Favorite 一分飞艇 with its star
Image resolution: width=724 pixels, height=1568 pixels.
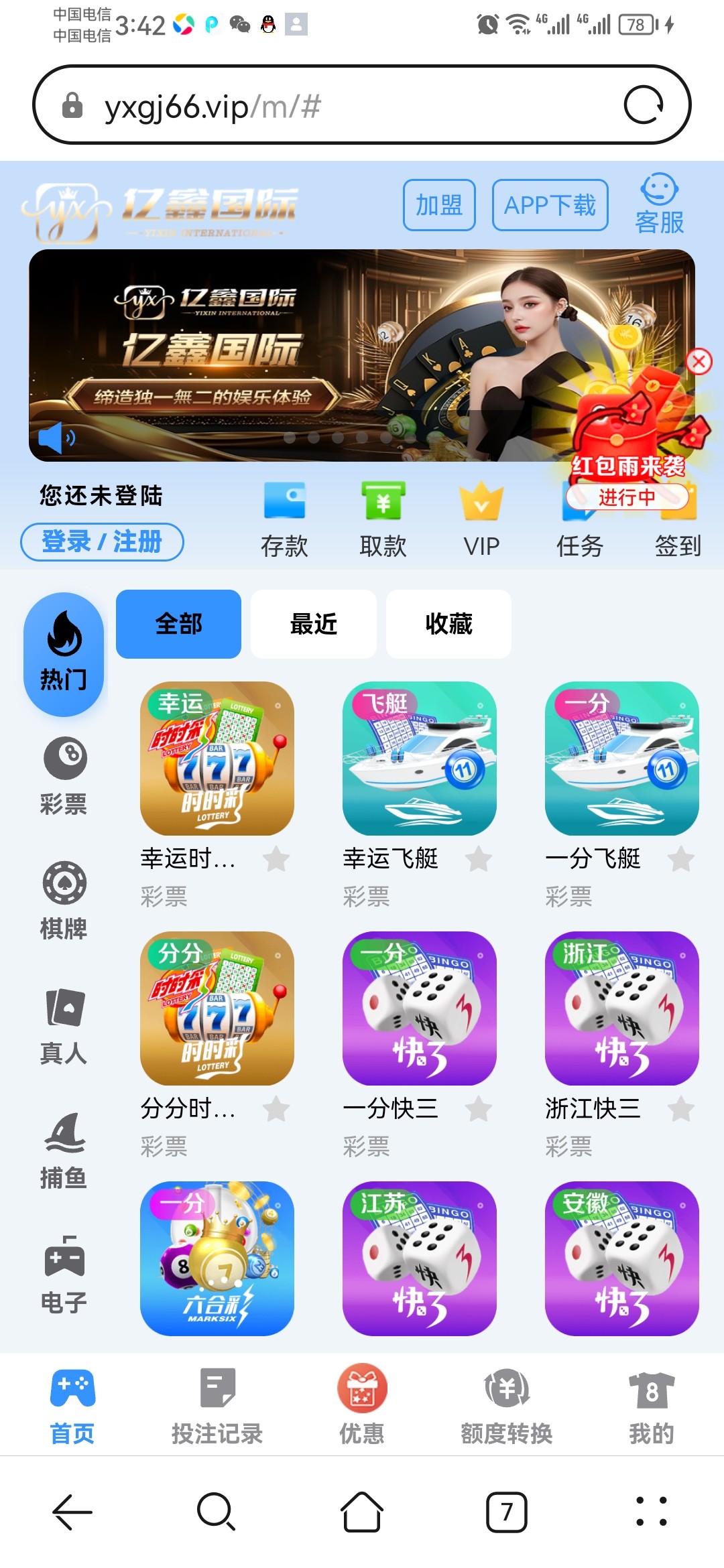point(680,859)
